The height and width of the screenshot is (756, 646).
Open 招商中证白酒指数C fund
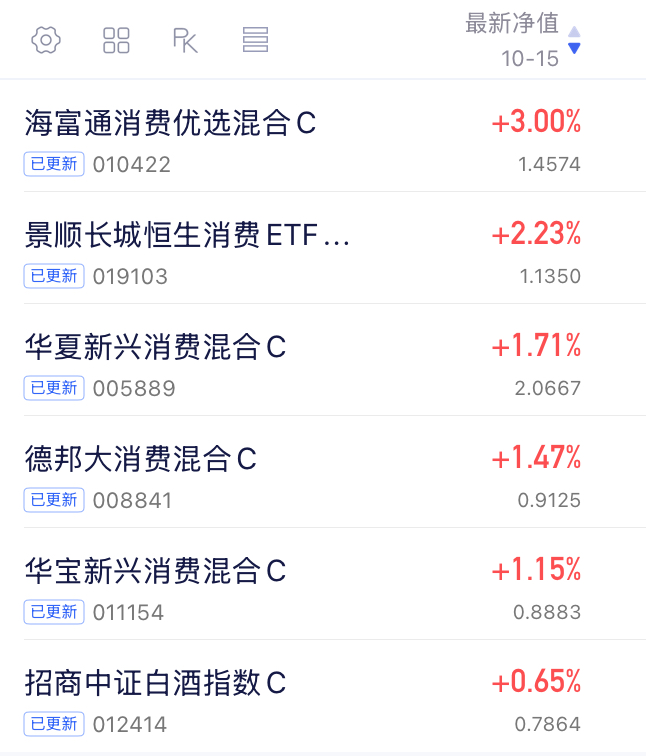[323, 696]
